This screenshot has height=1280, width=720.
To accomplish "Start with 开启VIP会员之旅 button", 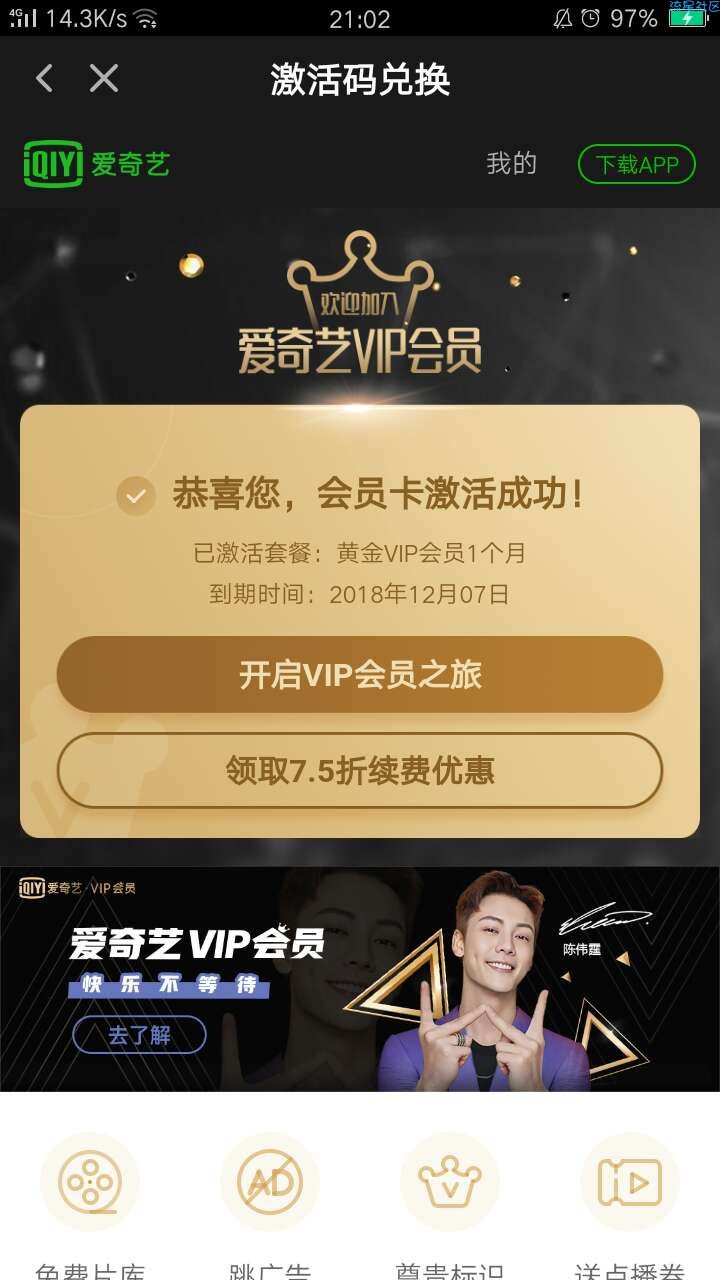I will pyautogui.click(x=360, y=675).
